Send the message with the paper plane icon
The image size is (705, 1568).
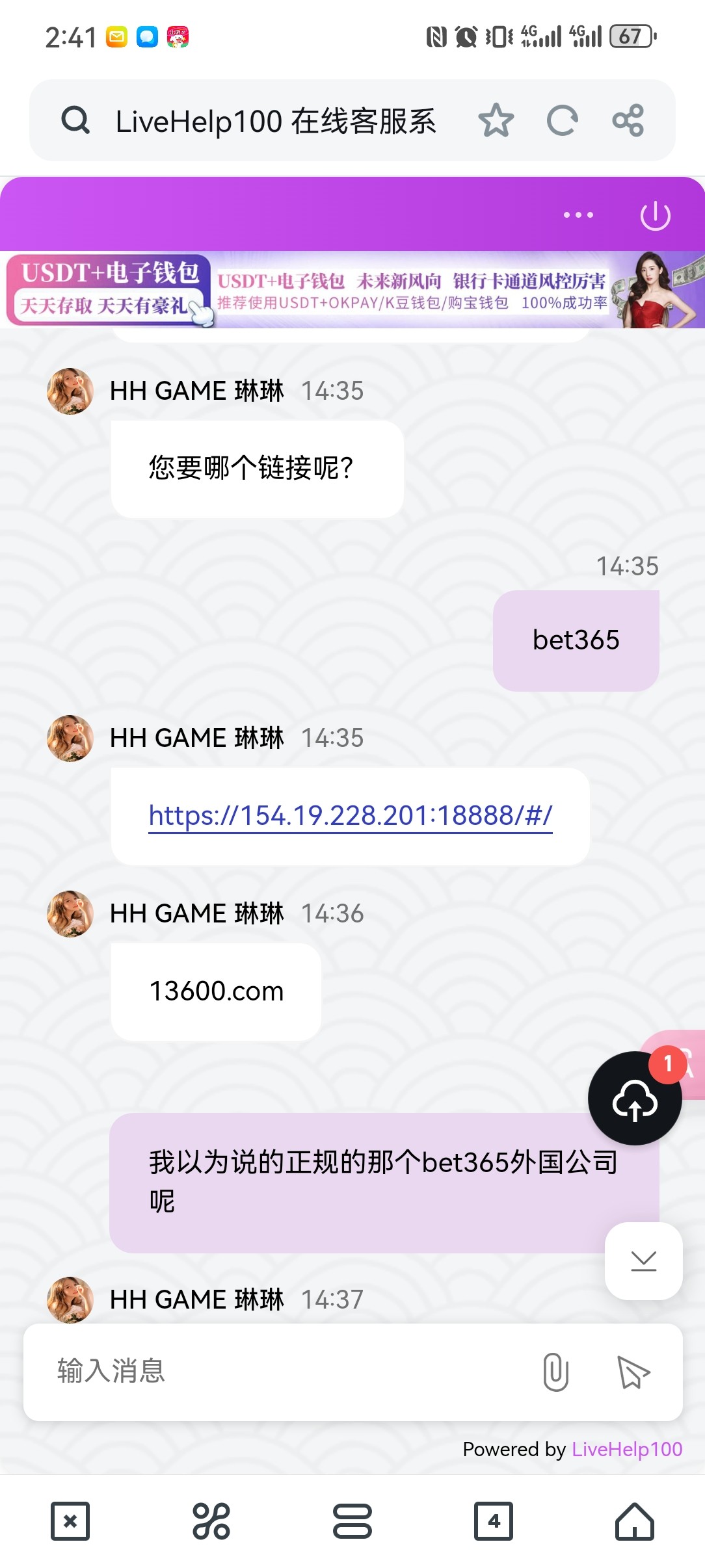(x=633, y=1372)
